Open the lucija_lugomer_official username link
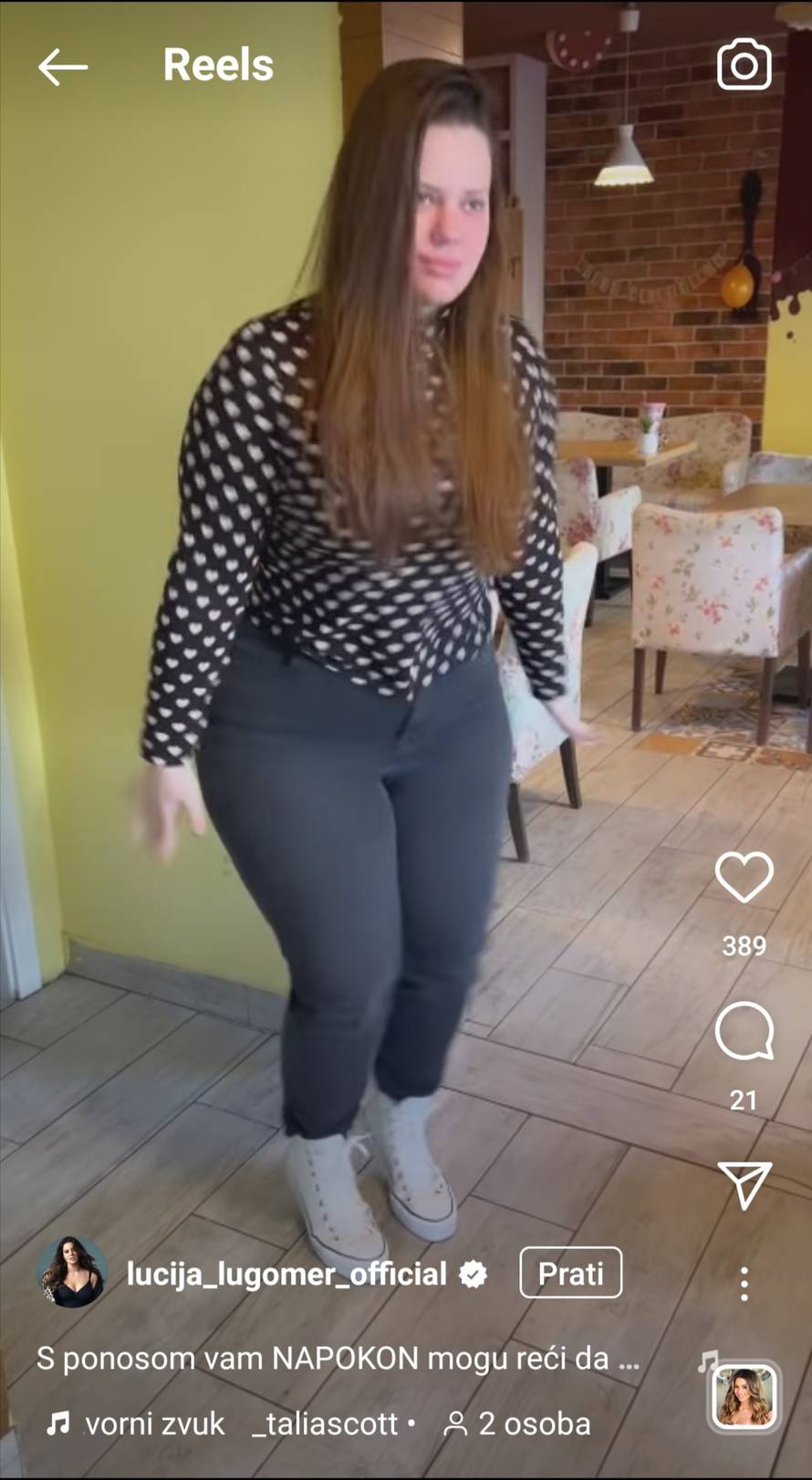This screenshot has height=1480, width=812. point(286,1274)
